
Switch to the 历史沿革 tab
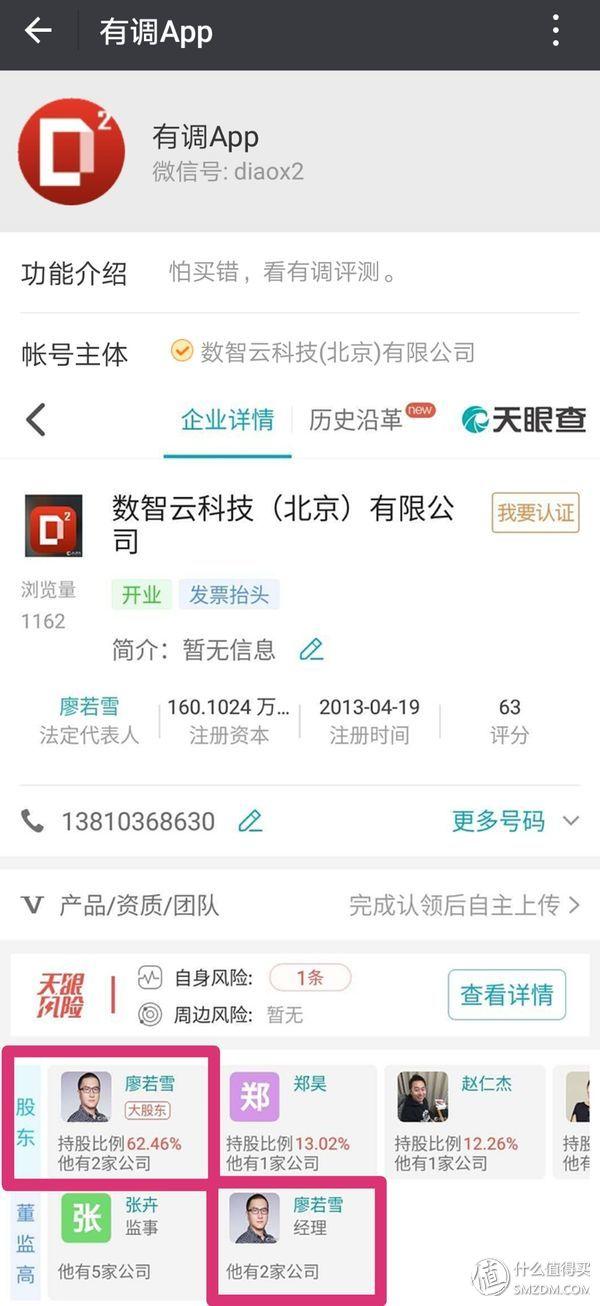click(356, 419)
